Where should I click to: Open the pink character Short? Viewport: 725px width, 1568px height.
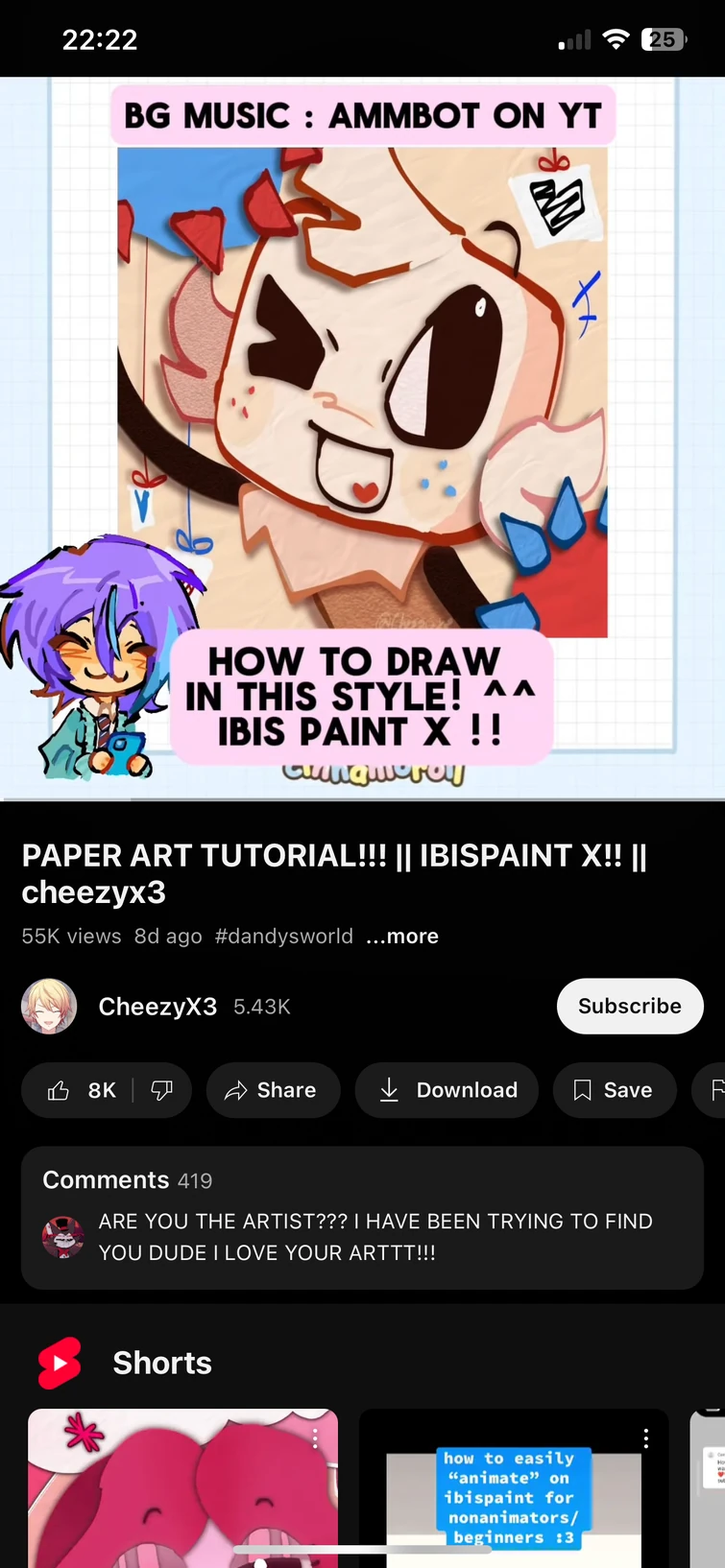click(182, 1497)
